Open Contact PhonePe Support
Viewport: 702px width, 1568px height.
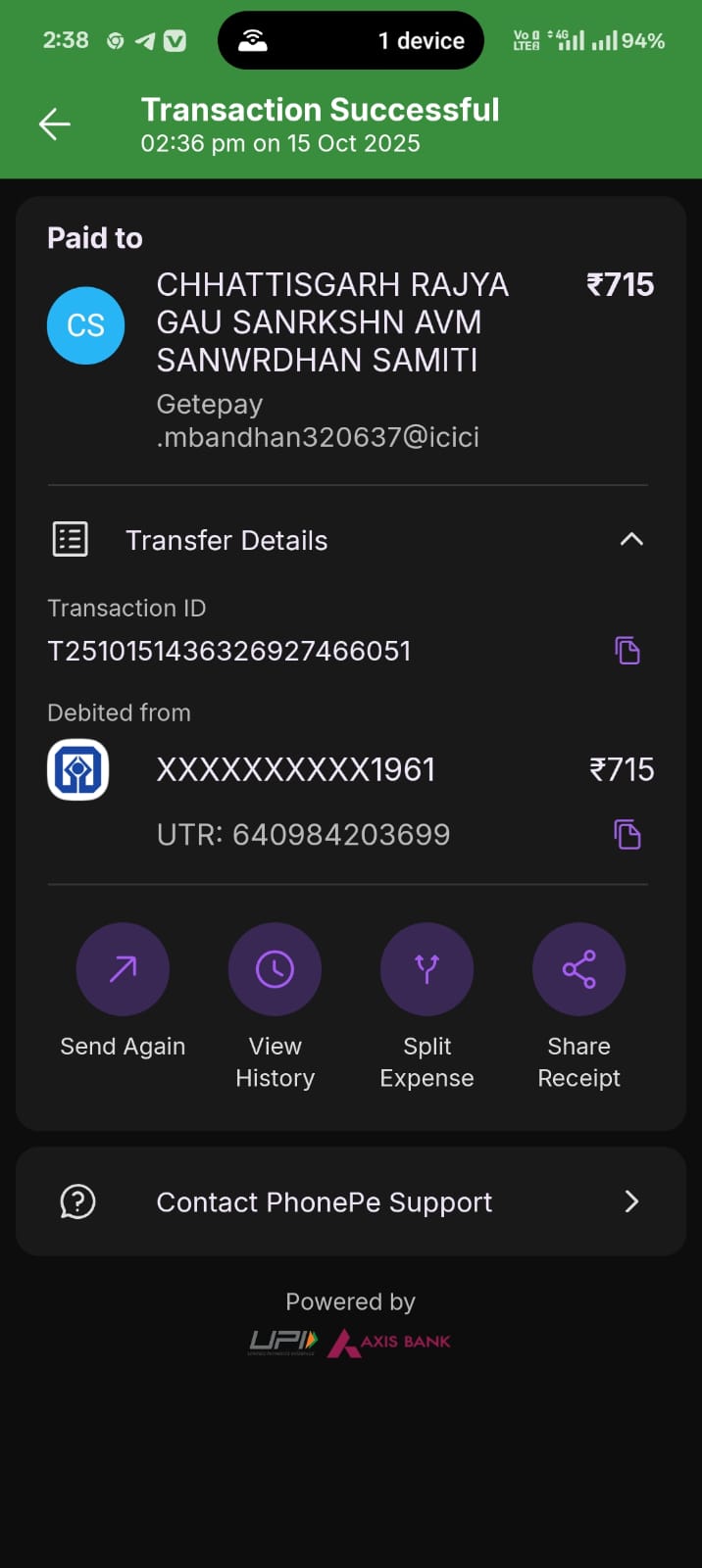click(350, 1201)
